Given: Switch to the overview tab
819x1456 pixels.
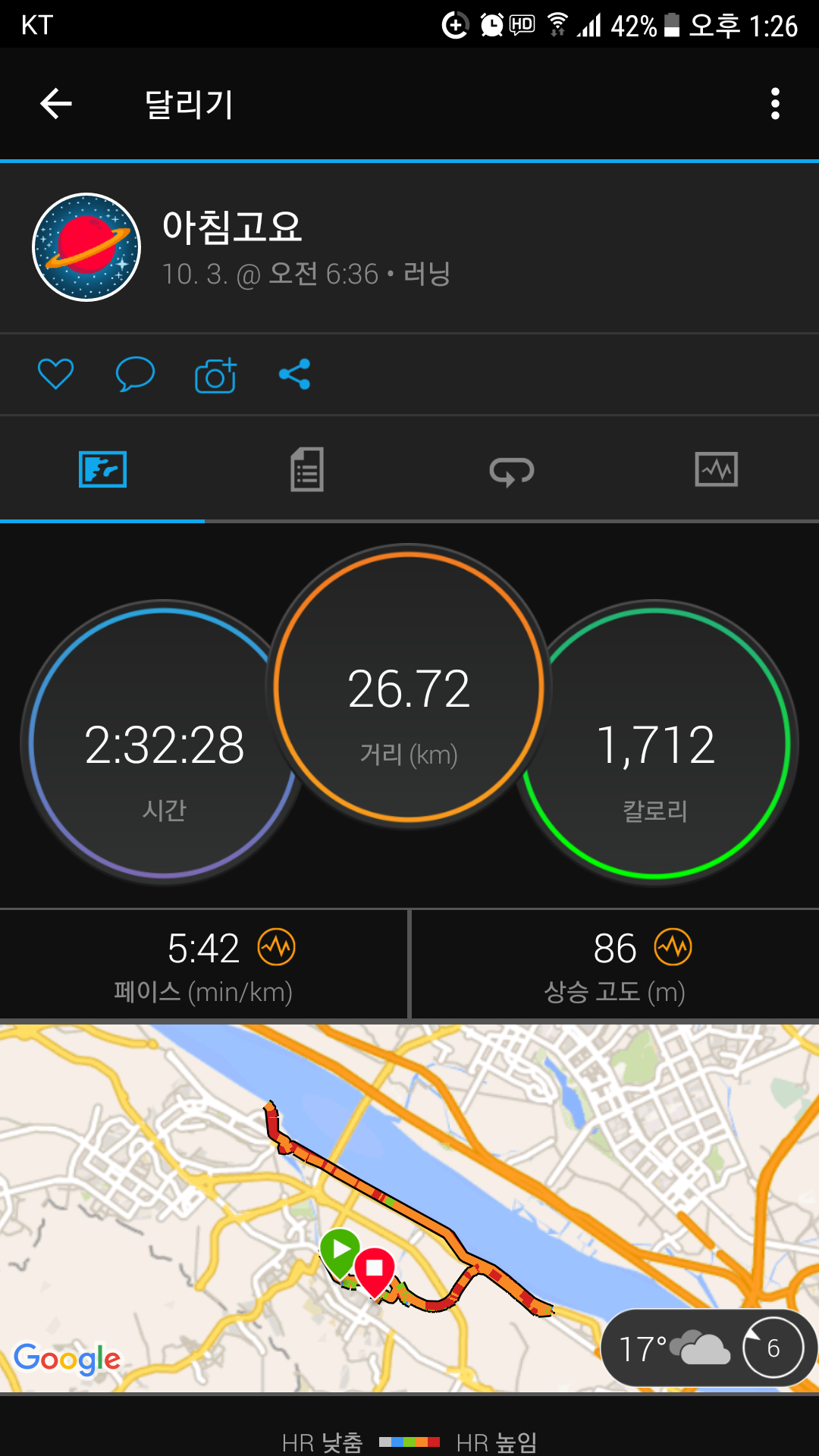Looking at the screenshot, I should pyautogui.click(x=102, y=470).
